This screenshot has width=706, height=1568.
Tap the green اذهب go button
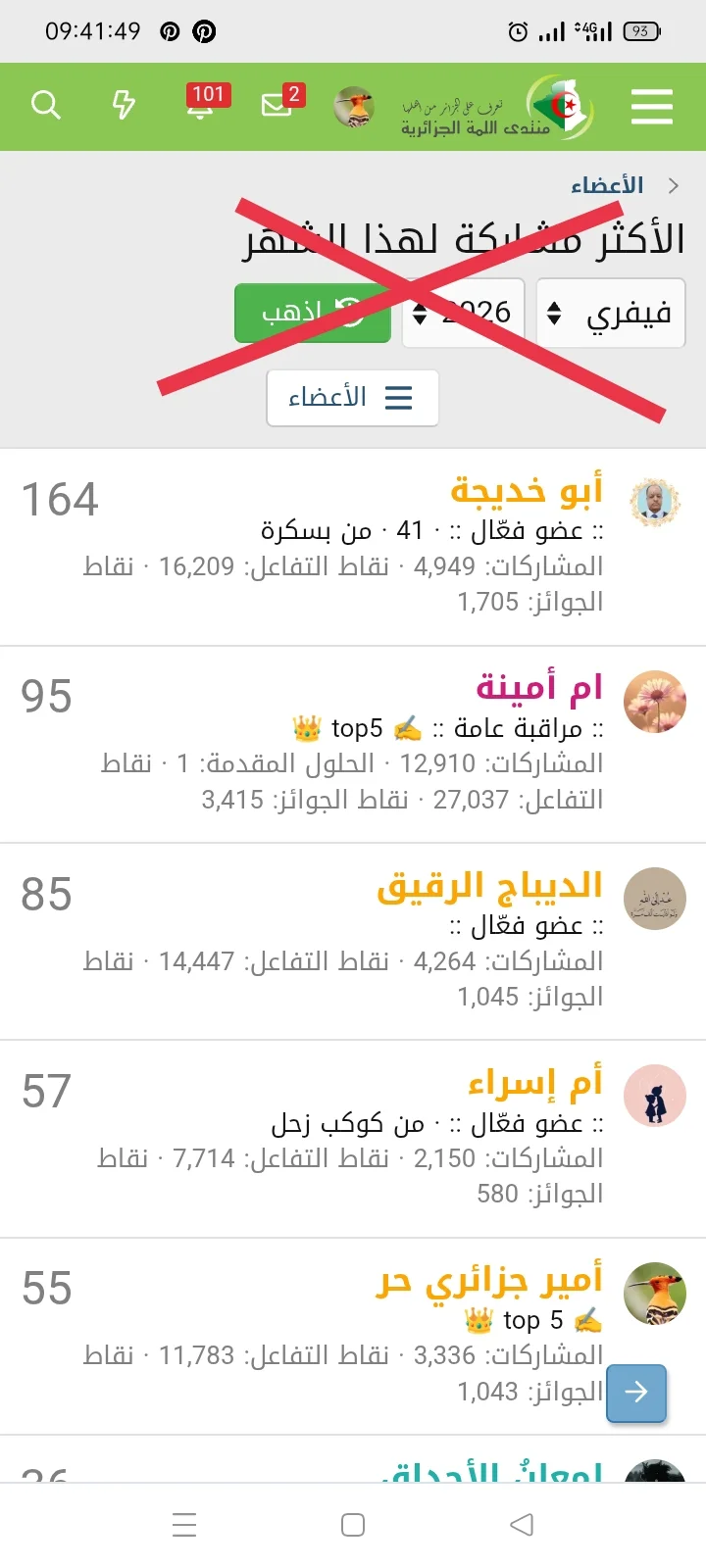pos(312,313)
